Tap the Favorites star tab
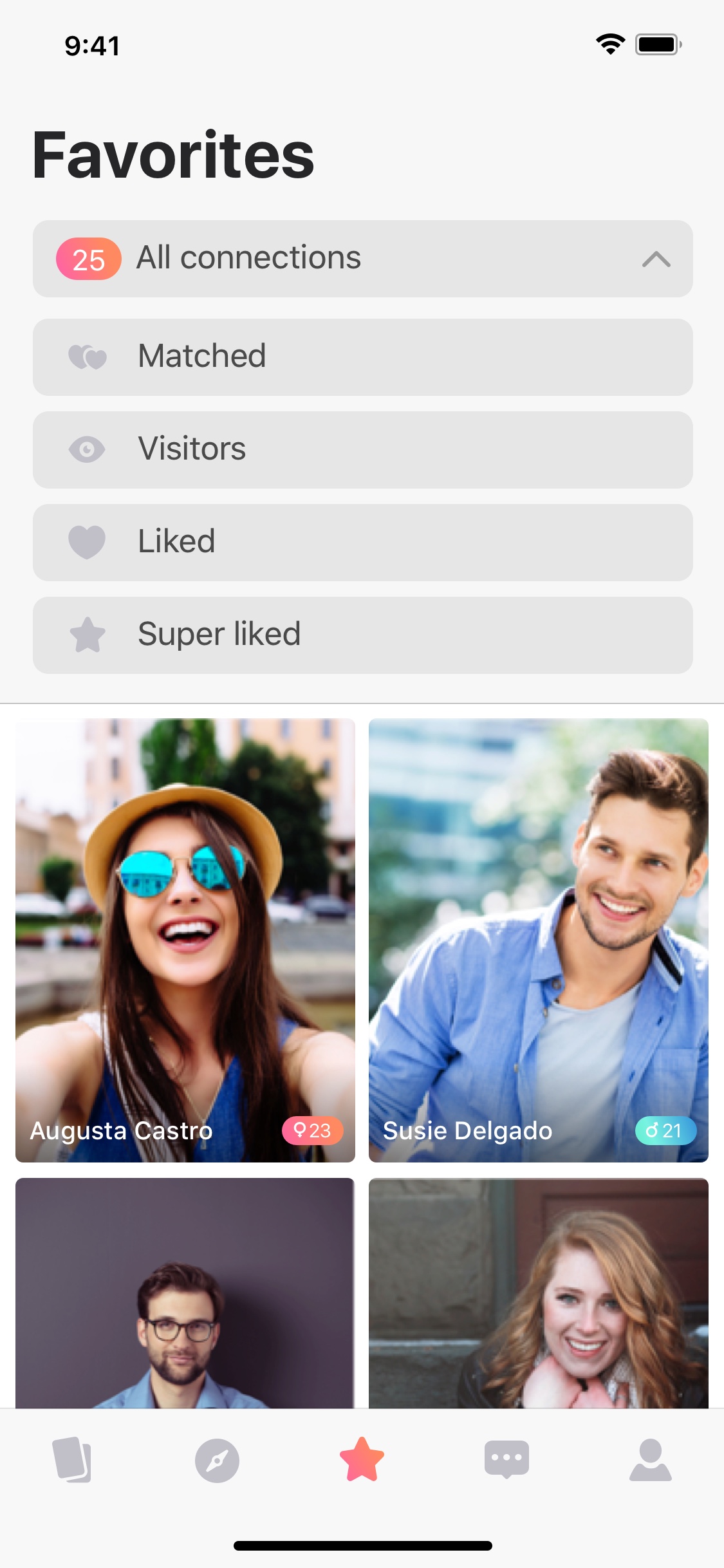Image resolution: width=724 pixels, height=1568 pixels. (x=362, y=1459)
